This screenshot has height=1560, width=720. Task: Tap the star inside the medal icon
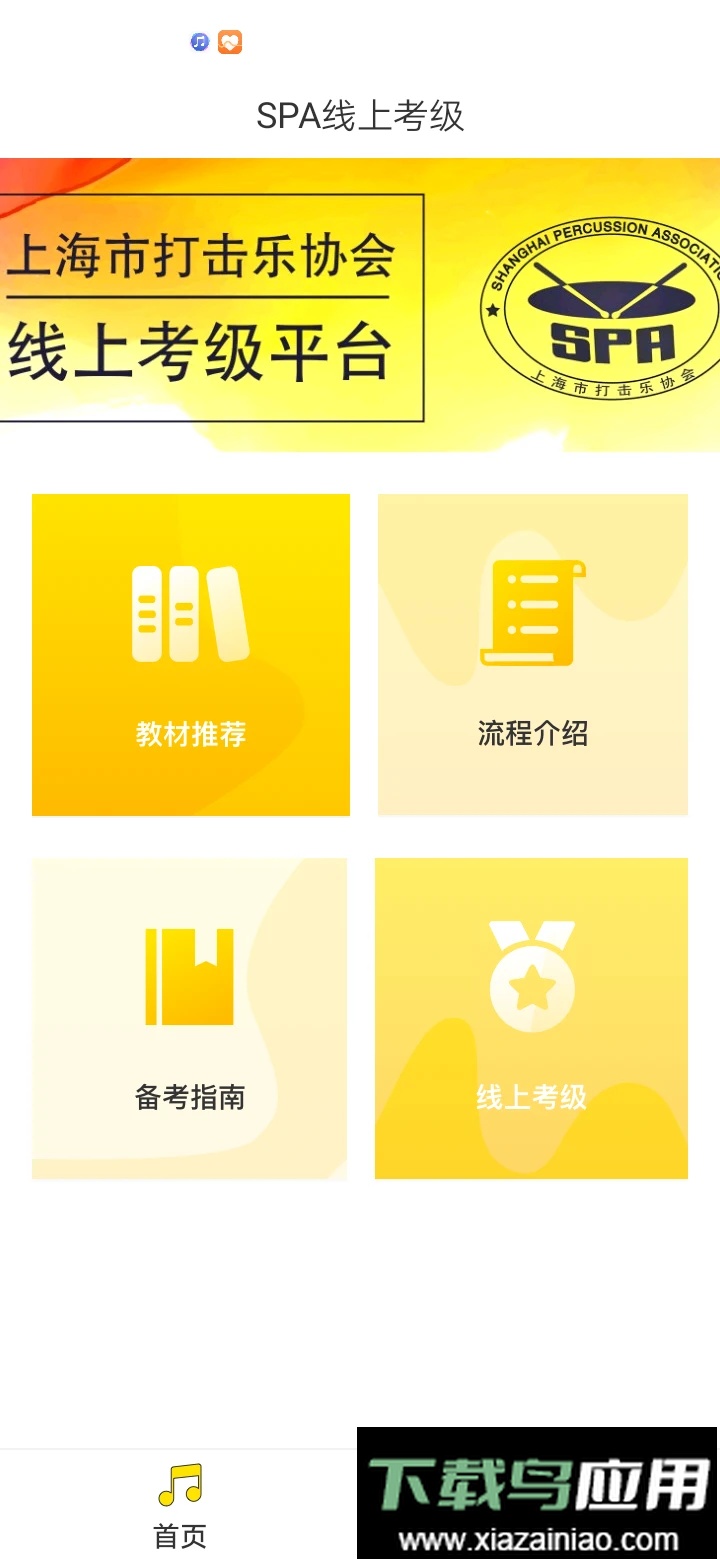click(x=531, y=985)
